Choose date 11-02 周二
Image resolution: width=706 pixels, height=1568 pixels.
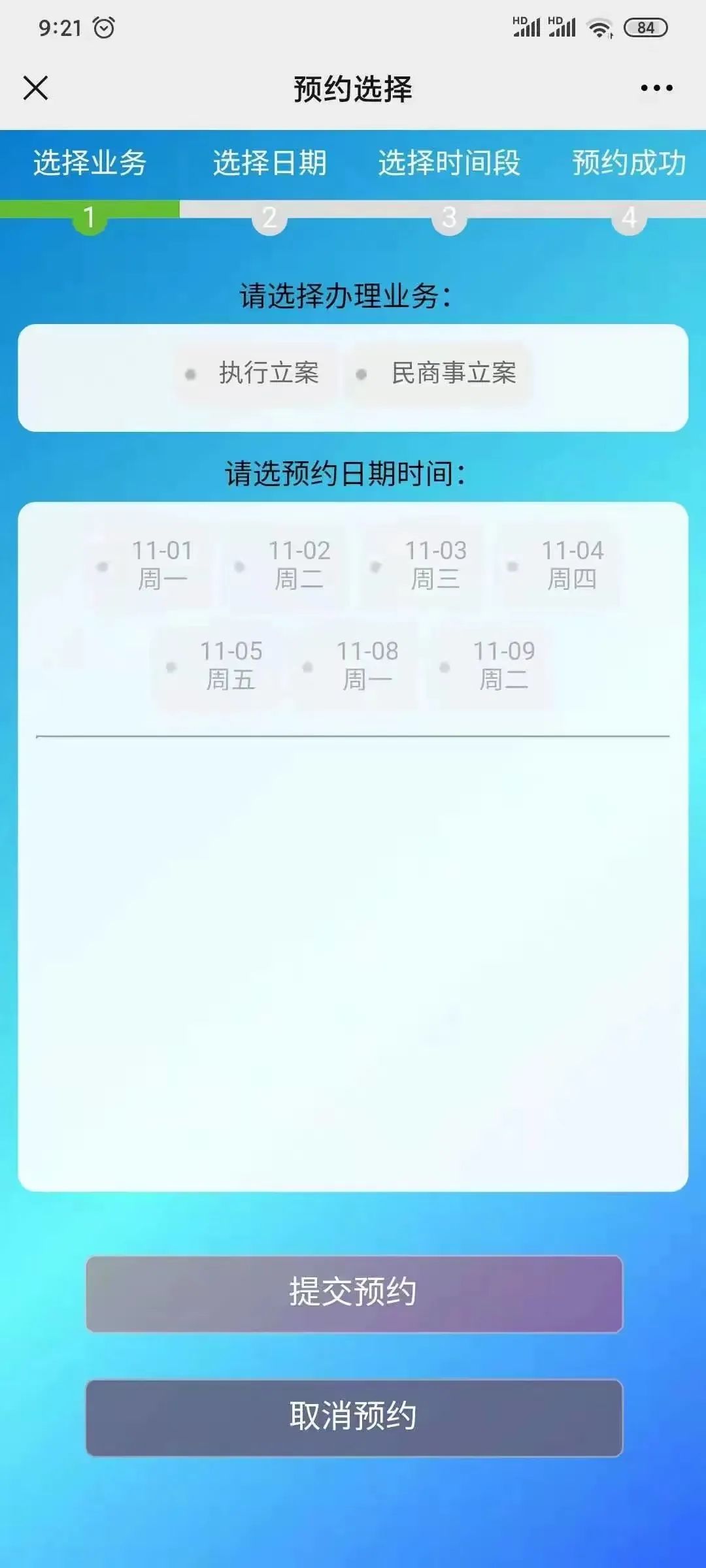pos(288,565)
